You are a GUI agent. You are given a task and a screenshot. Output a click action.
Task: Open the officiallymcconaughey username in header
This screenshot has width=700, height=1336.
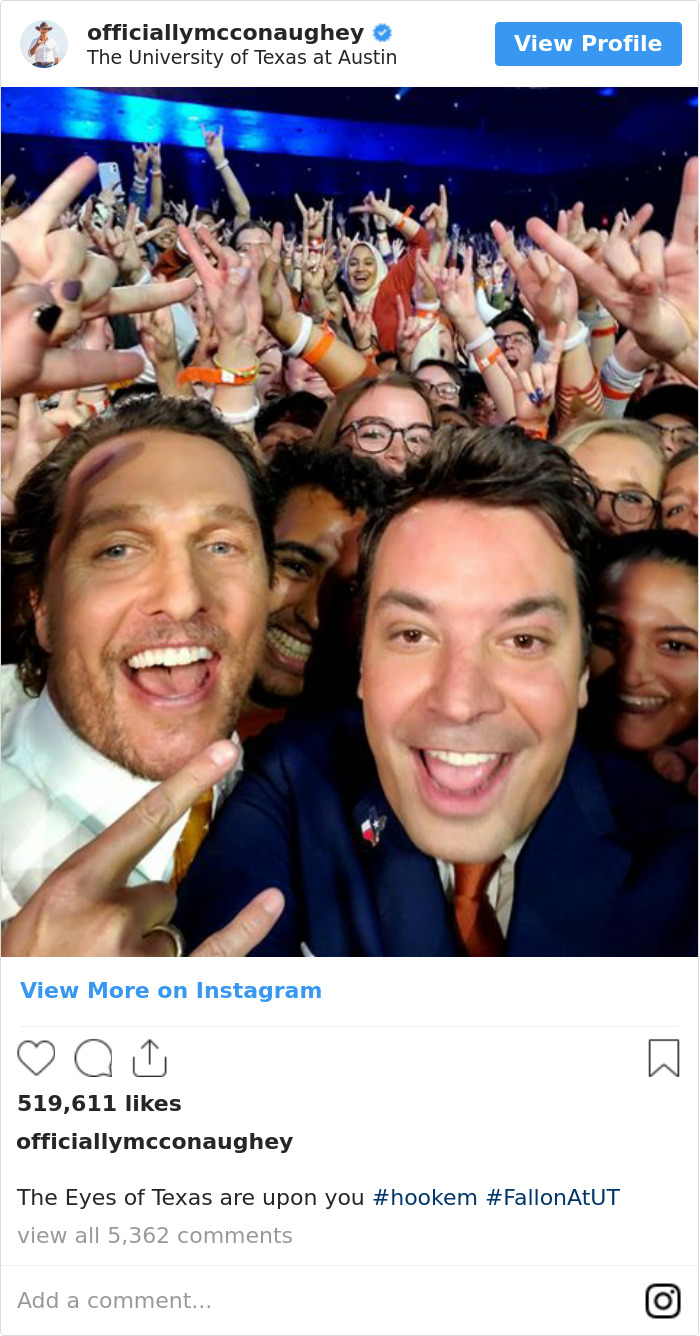(225, 33)
